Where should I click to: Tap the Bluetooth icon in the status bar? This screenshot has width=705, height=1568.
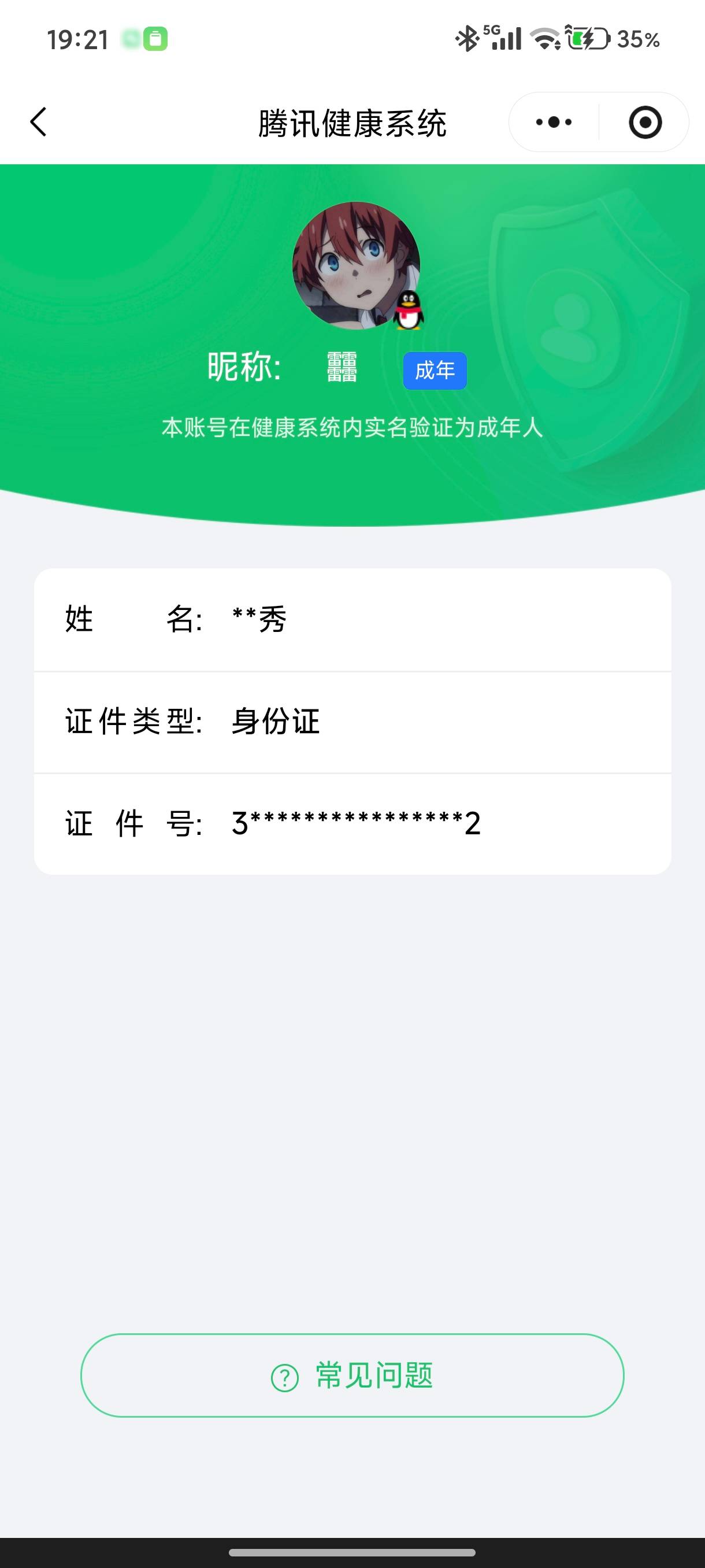[469, 38]
